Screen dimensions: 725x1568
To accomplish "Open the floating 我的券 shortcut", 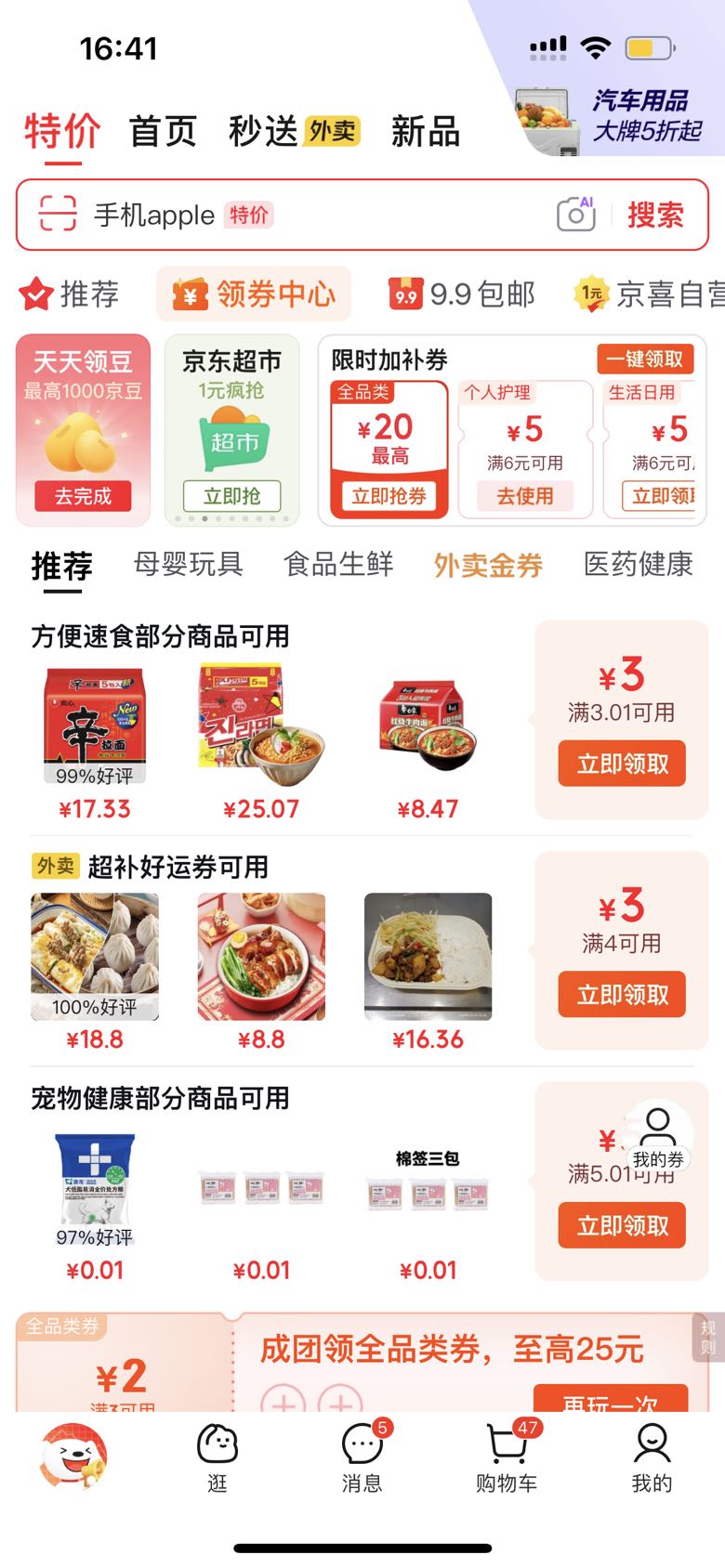I will [x=658, y=1137].
